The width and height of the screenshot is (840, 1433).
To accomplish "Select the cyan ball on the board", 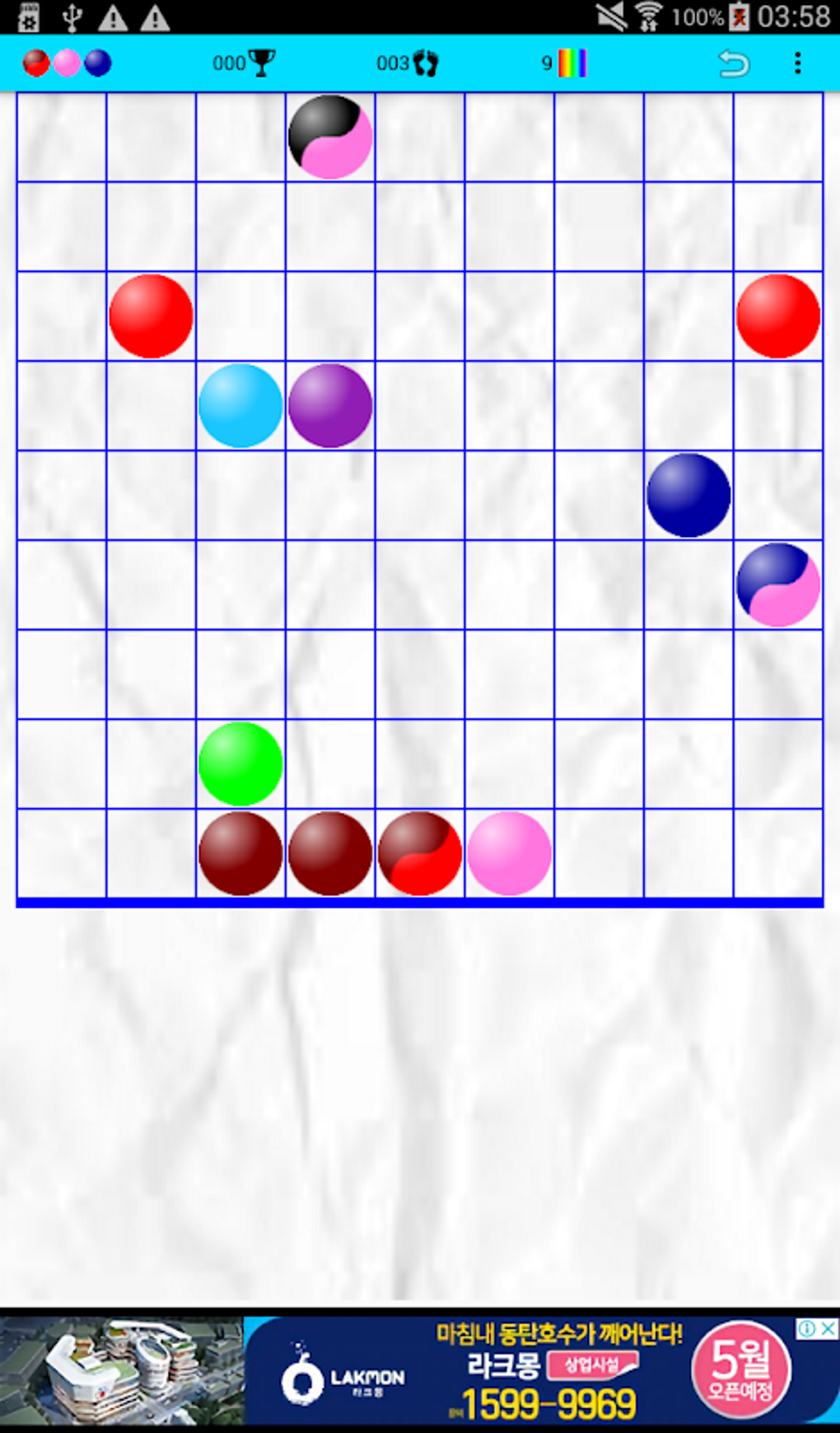I will [x=239, y=404].
